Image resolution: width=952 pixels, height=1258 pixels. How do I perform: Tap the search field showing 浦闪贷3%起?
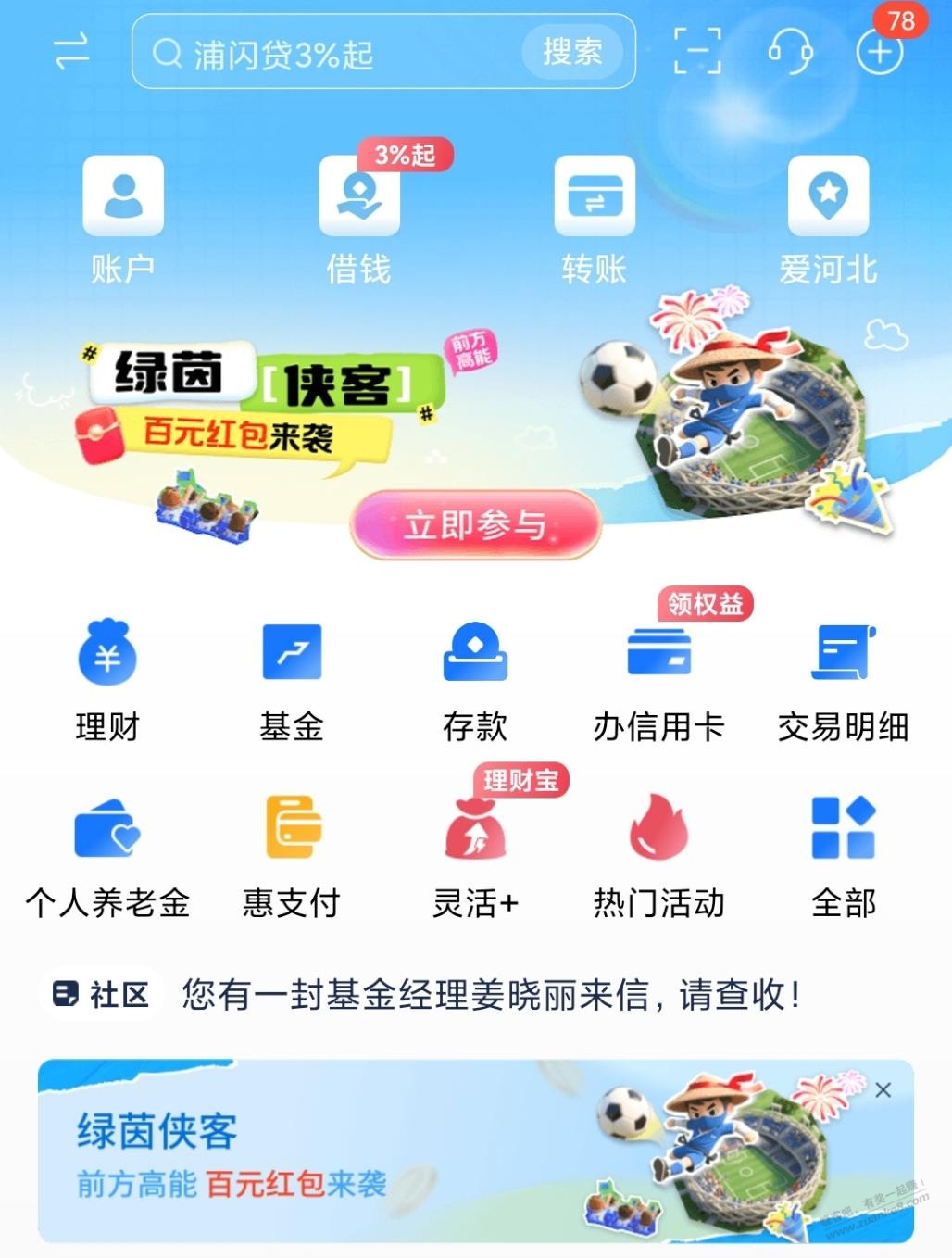[x=333, y=54]
